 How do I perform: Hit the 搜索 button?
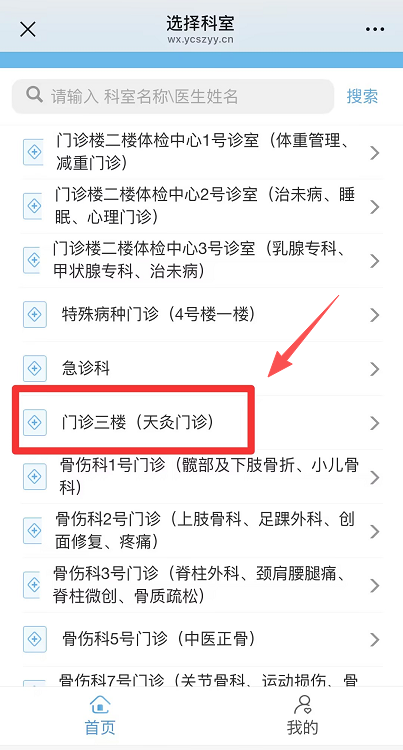click(362, 97)
